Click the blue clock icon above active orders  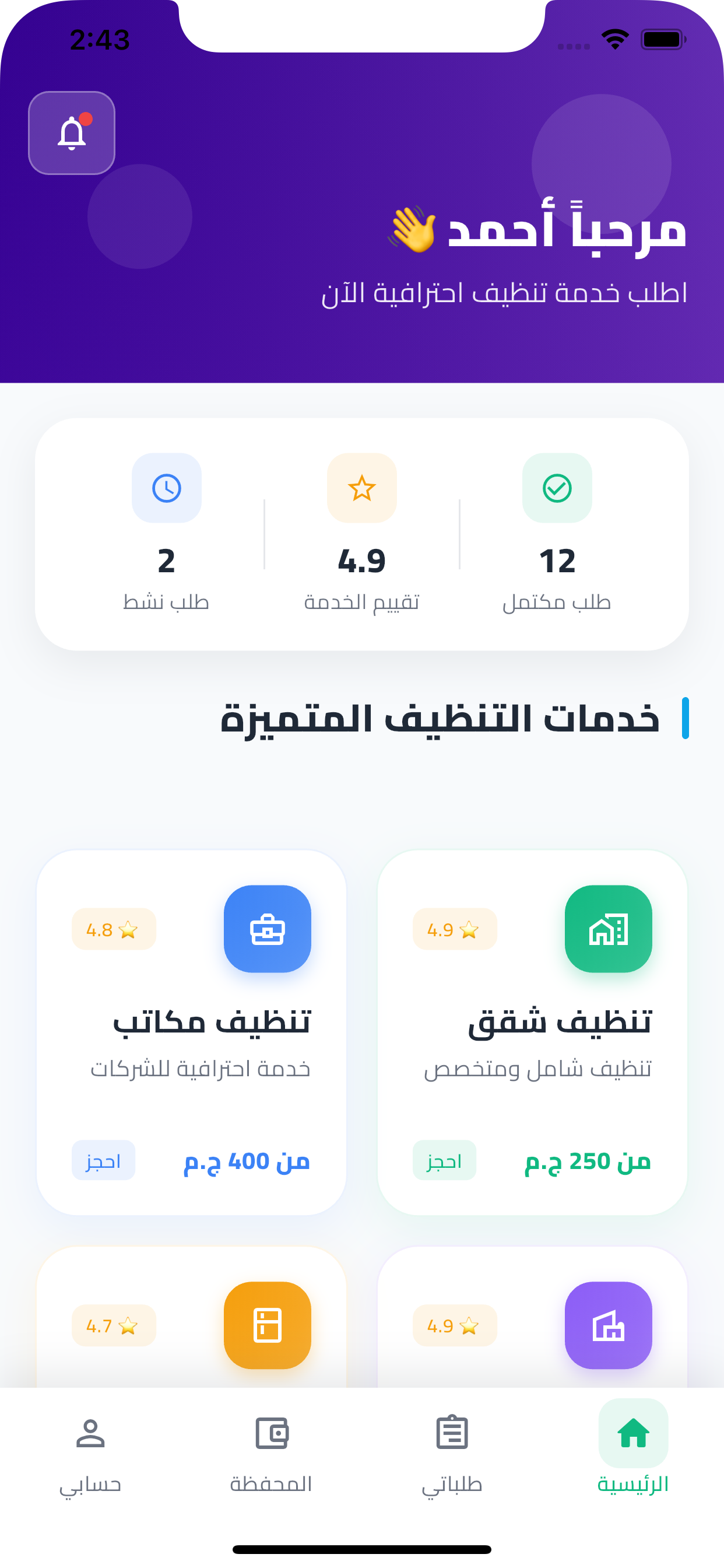[x=167, y=488]
